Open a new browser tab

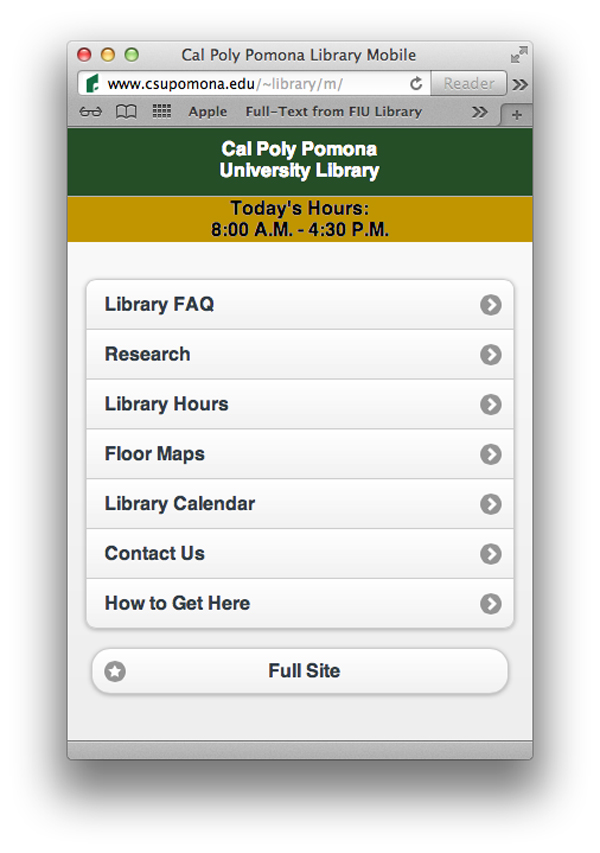coord(516,114)
